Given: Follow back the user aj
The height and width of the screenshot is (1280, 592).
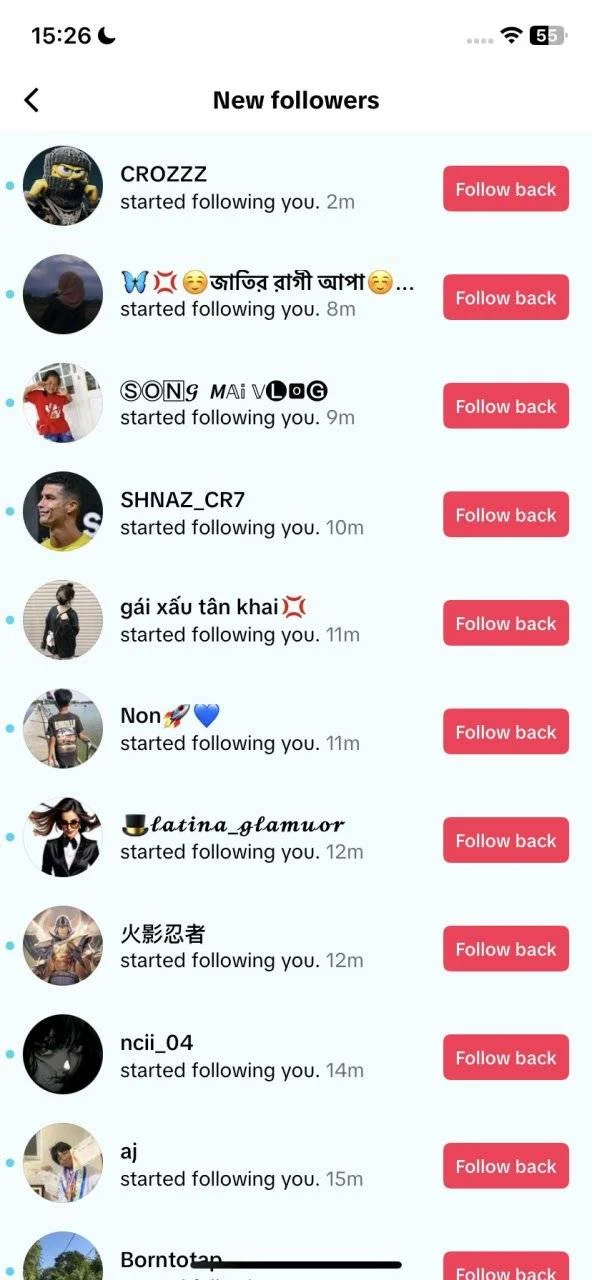Looking at the screenshot, I should 506,1166.
